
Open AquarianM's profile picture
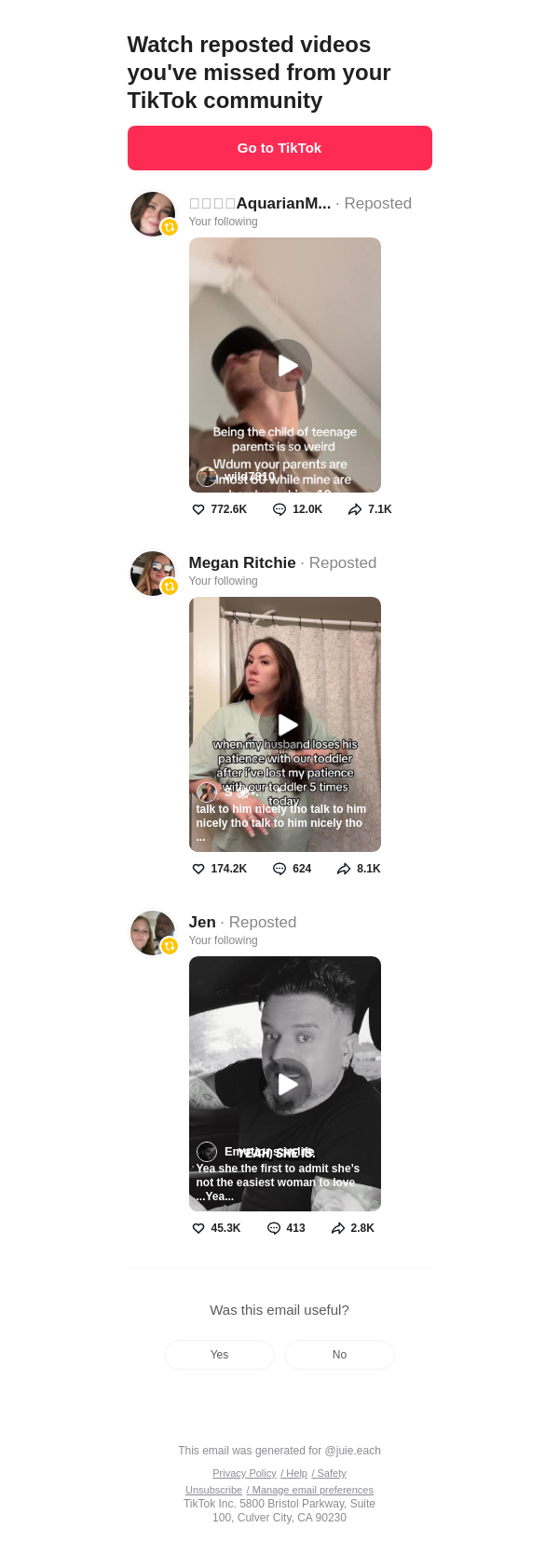[153, 214]
